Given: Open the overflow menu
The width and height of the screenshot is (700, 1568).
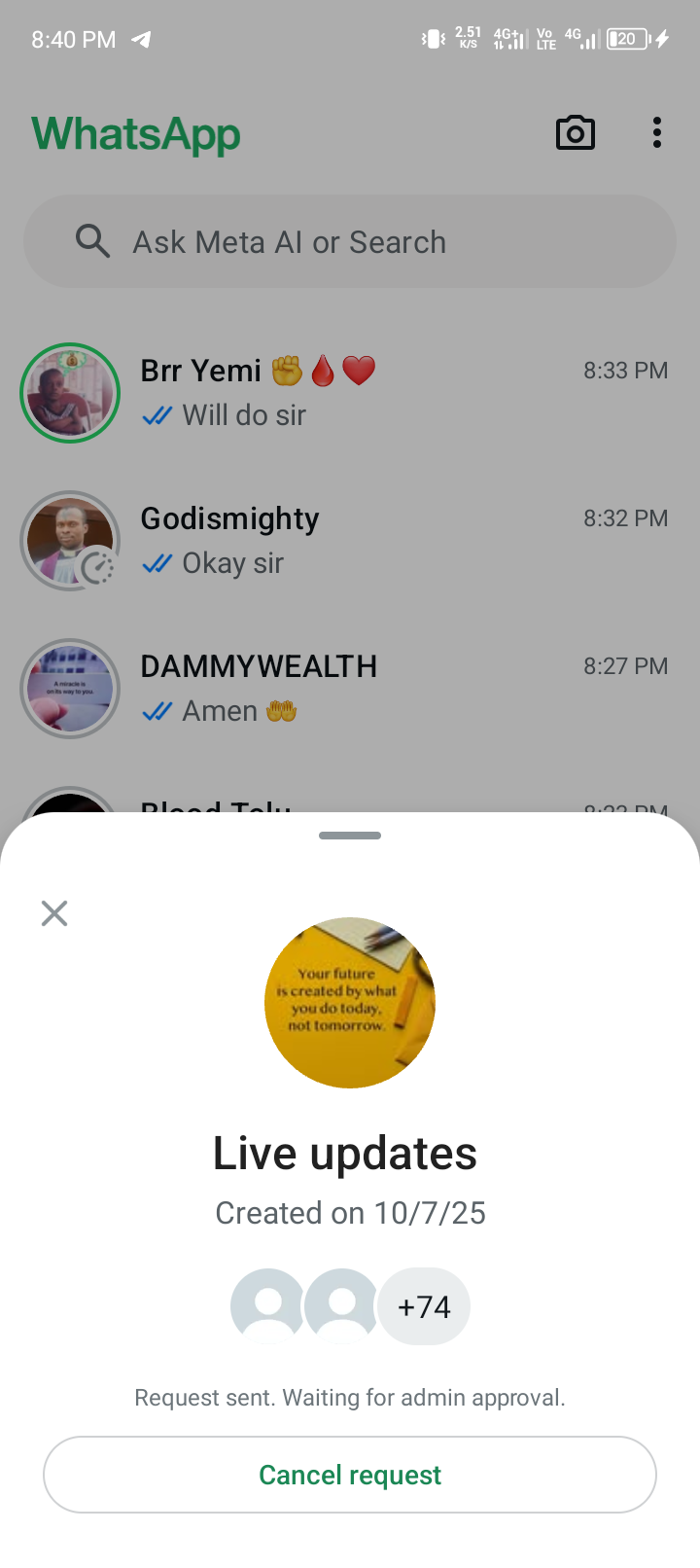Looking at the screenshot, I should click(x=657, y=133).
